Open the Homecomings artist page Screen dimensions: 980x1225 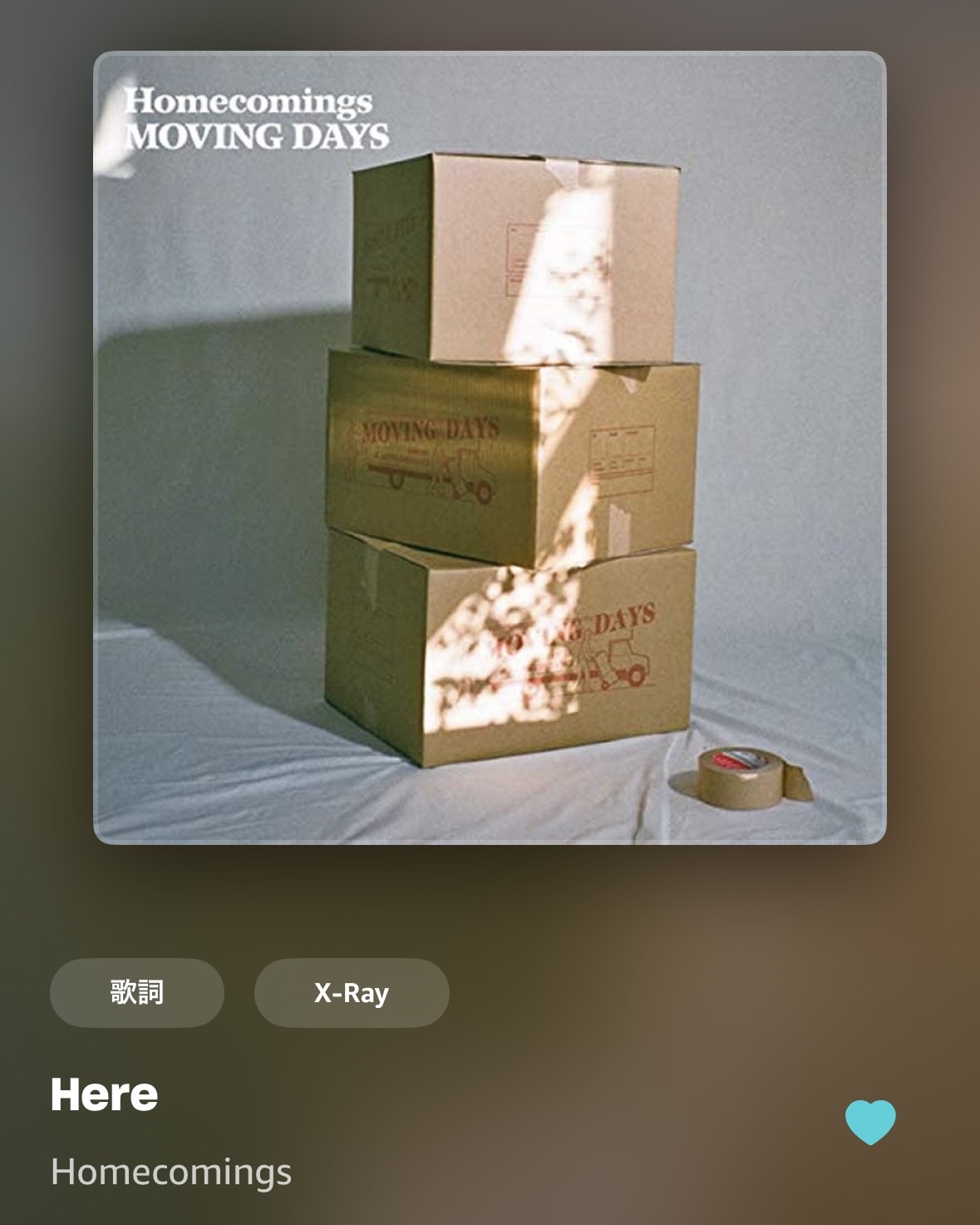coord(170,1172)
